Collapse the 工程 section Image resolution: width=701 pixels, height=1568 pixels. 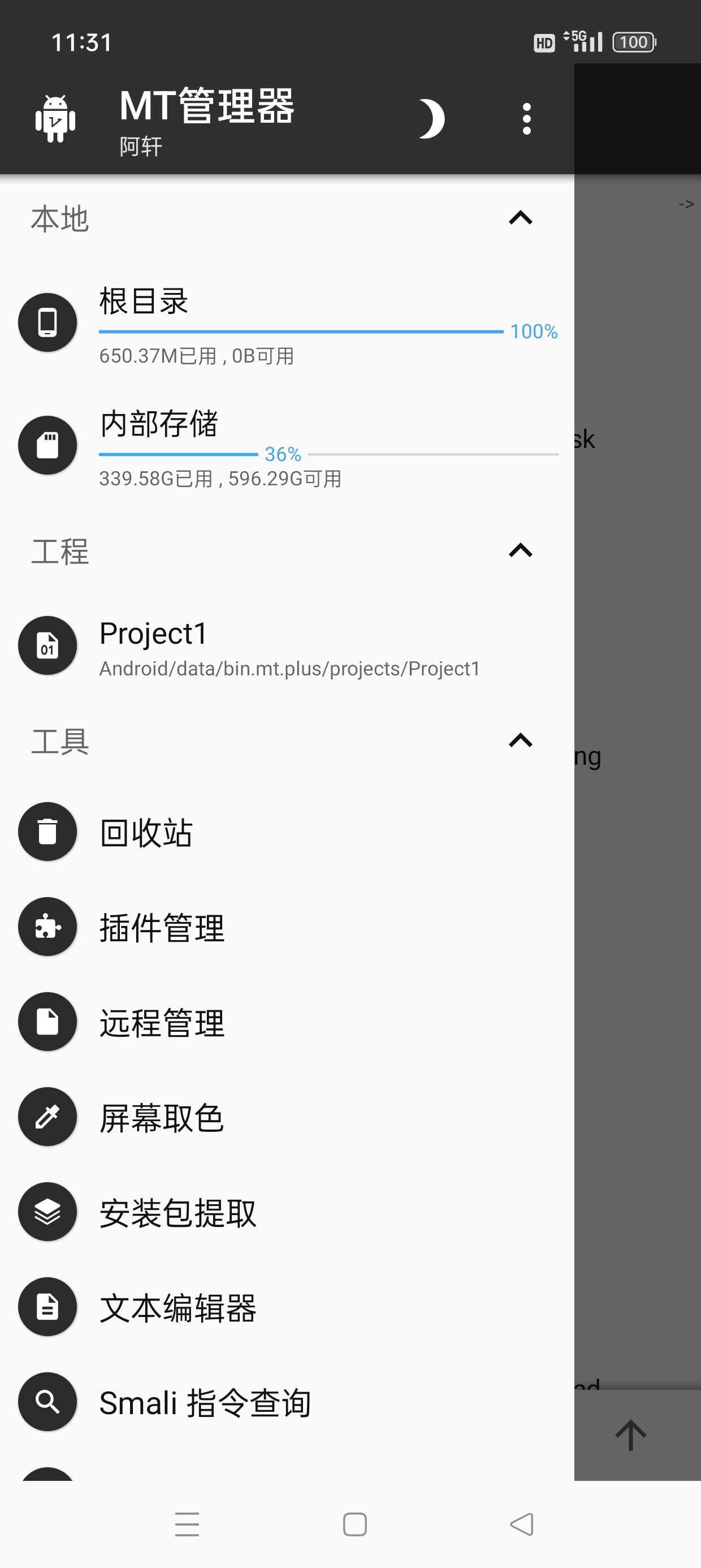point(520,550)
